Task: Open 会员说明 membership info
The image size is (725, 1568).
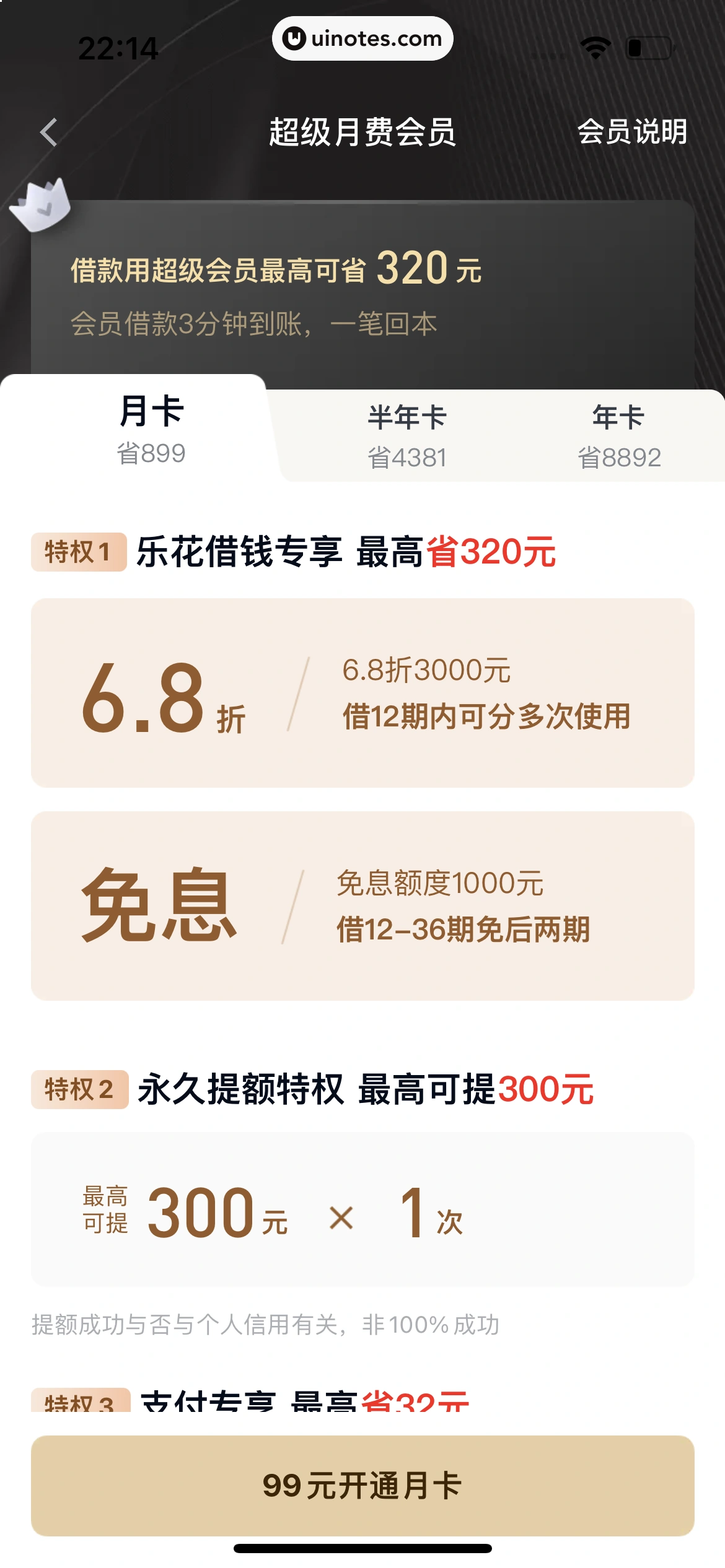Action: [632, 132]
